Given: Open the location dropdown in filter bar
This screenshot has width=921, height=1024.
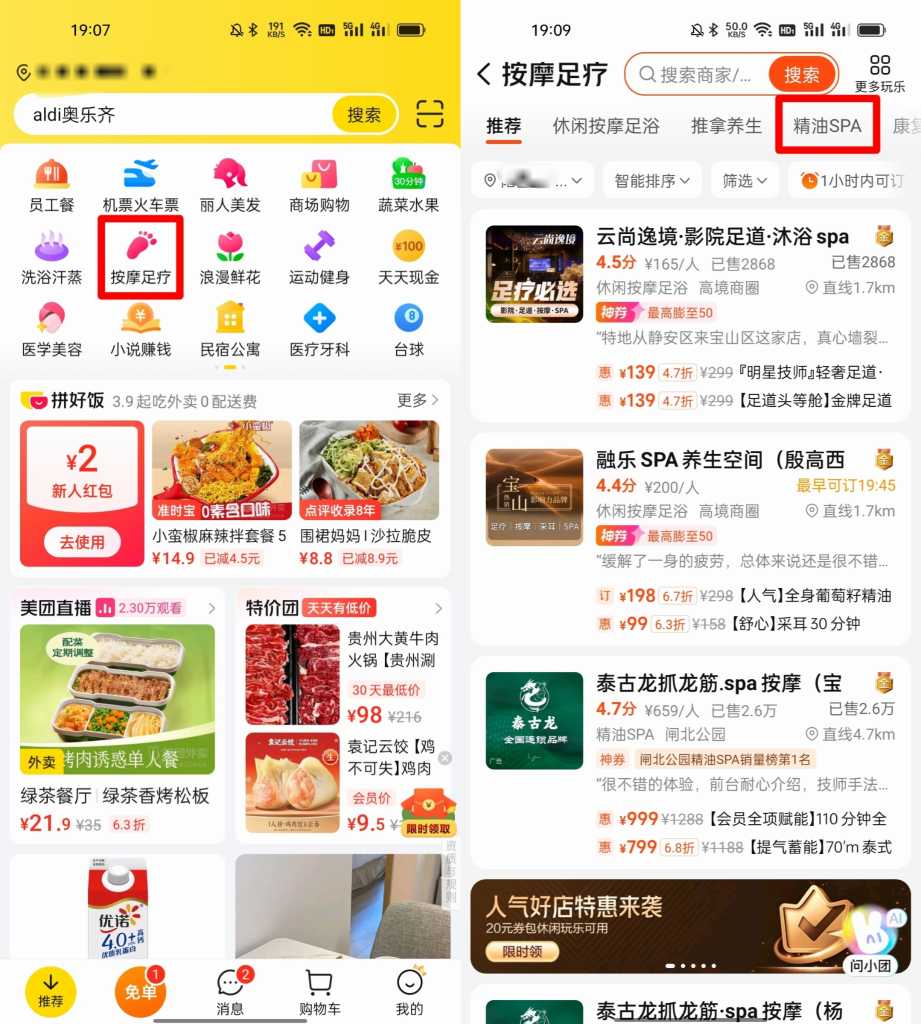Looking at the screenshot, I should [532, 180].
